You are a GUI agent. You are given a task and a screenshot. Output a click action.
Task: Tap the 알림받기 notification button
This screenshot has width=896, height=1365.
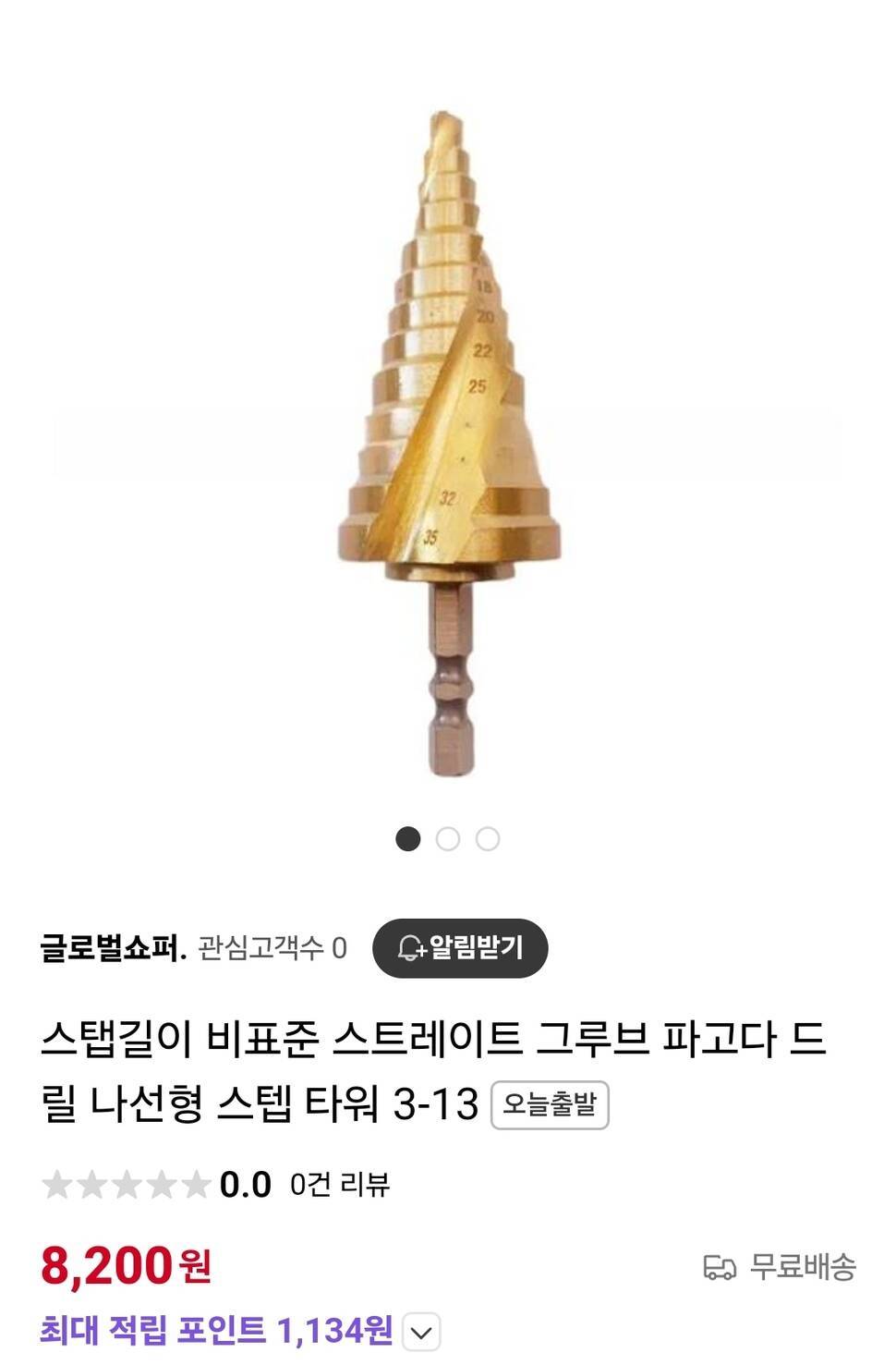[460, 948]
